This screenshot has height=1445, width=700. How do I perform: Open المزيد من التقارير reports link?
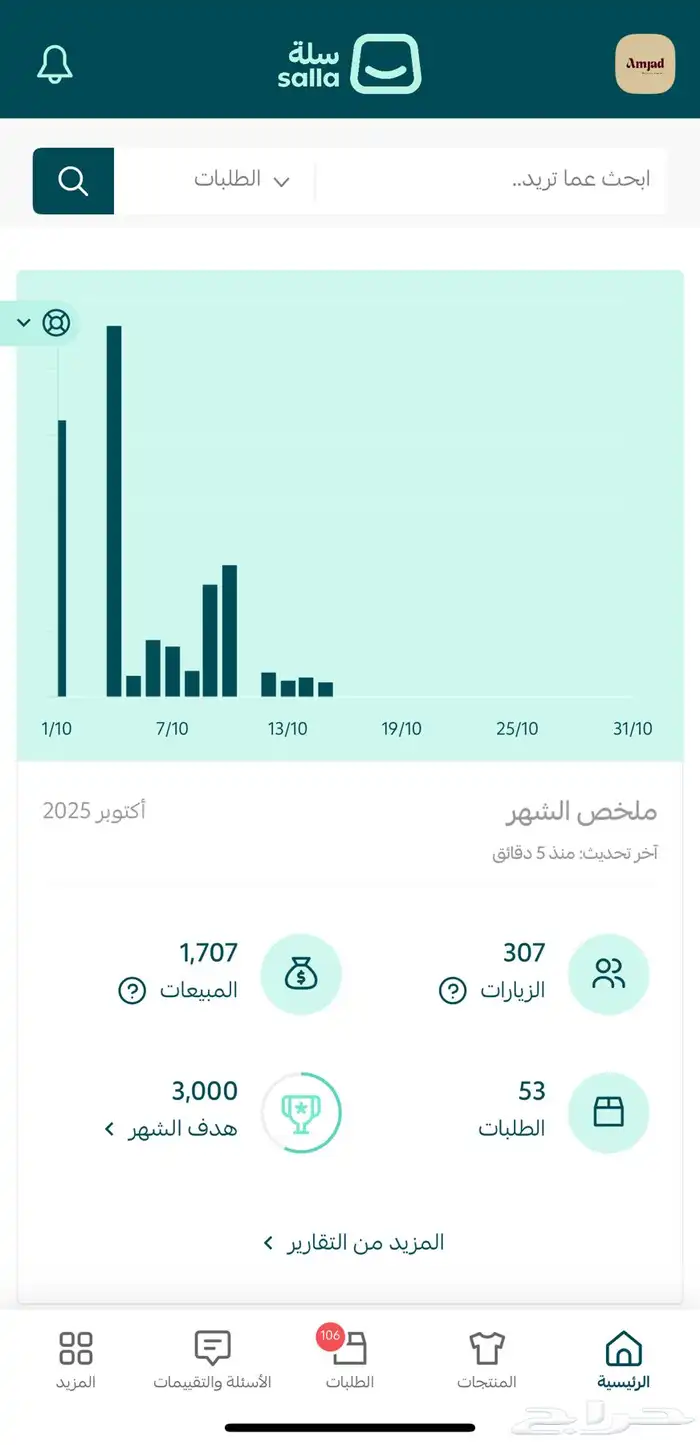[353, 1243]
